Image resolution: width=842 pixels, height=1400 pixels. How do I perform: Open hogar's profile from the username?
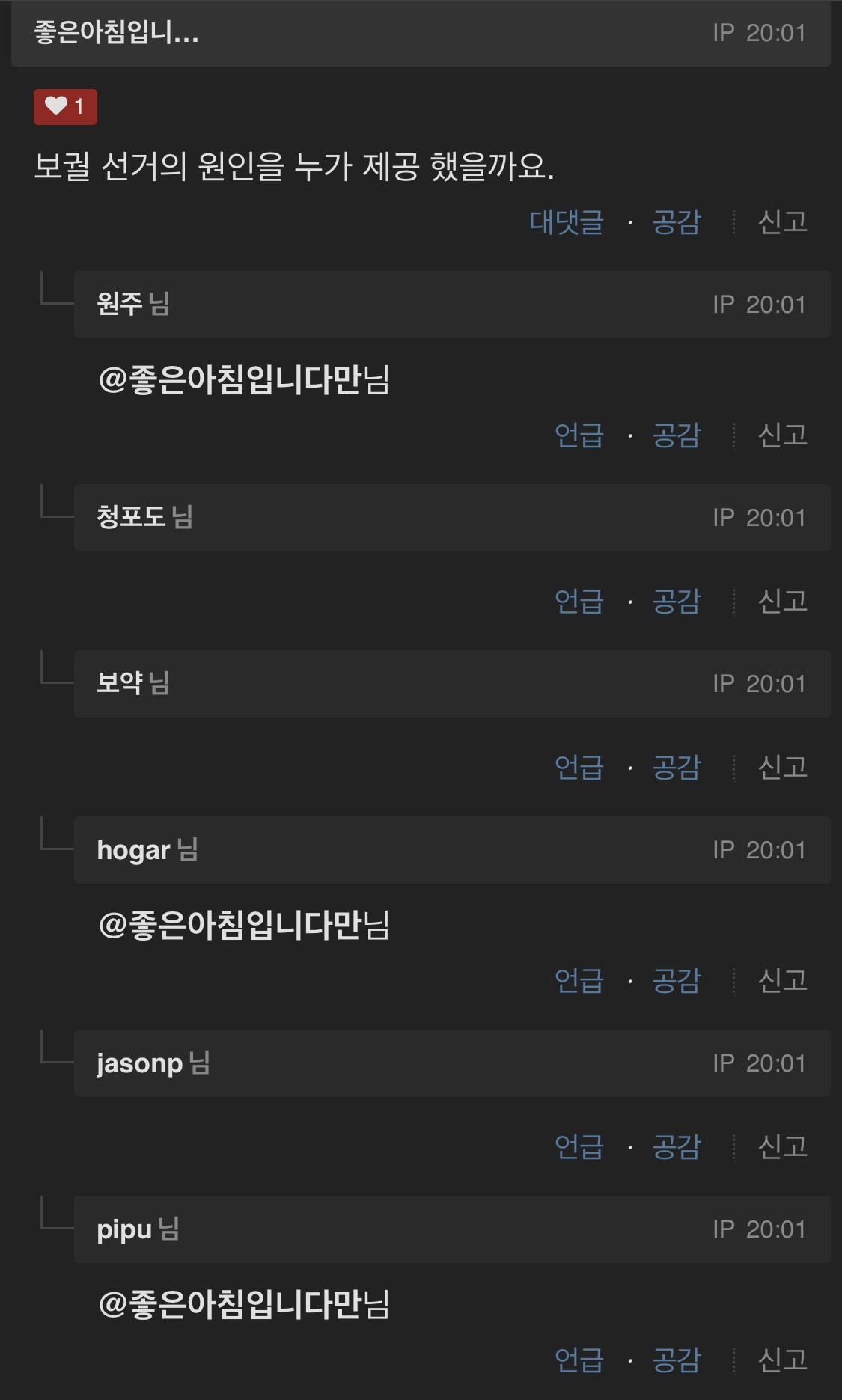click(133, 850)
